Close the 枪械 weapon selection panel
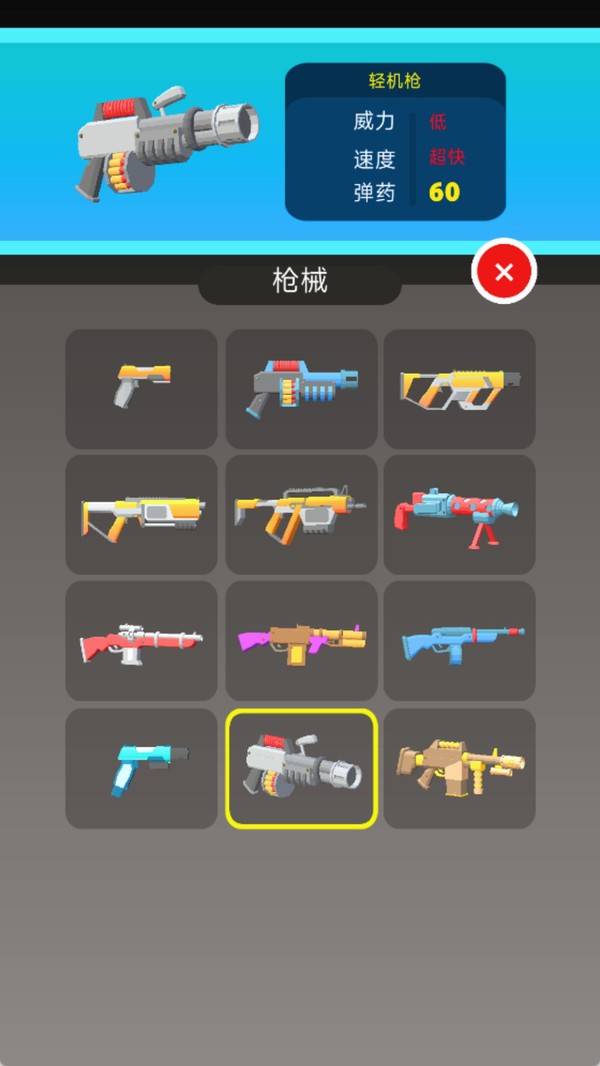This screenshot has height=1066, width=600. pos(504,271)
